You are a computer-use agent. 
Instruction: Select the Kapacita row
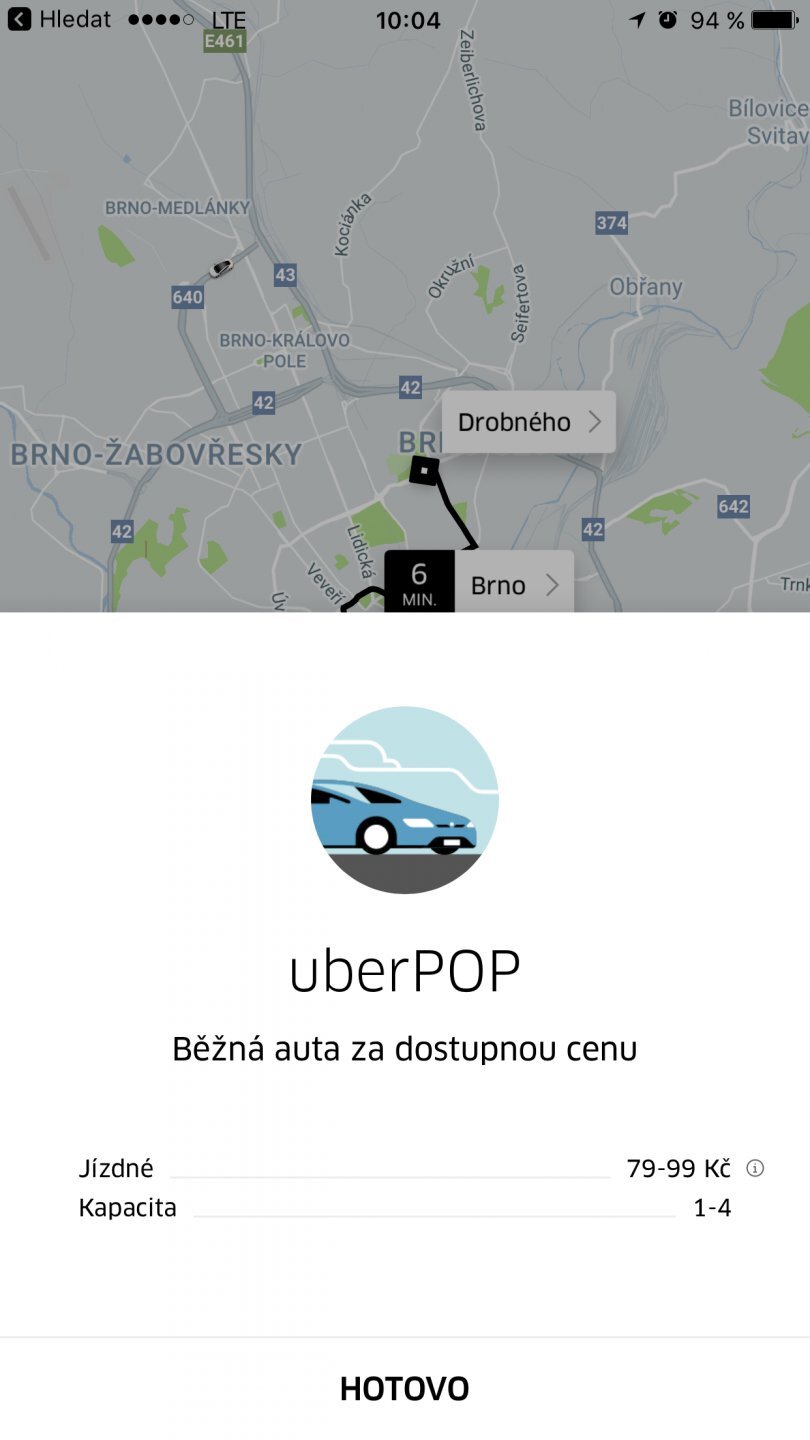pos(127,1207)
